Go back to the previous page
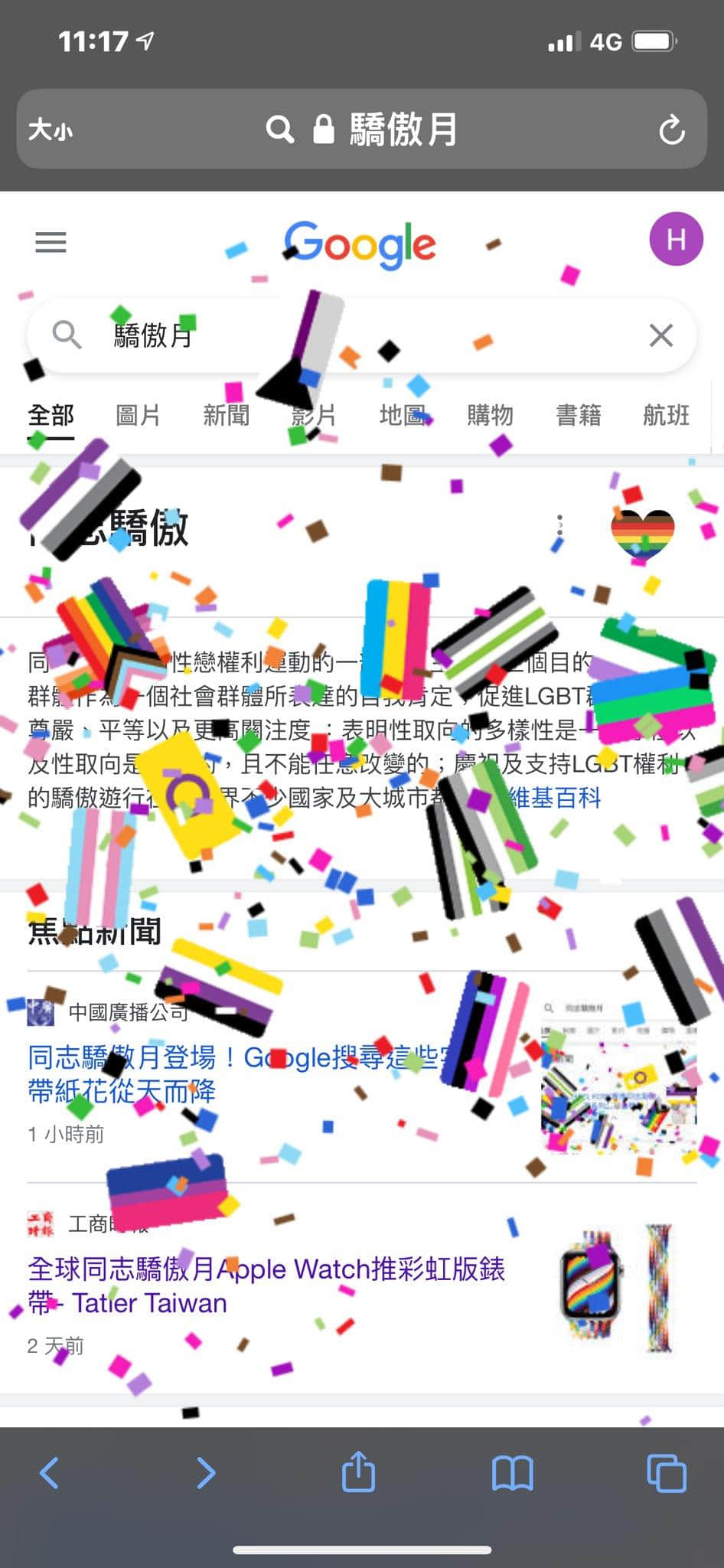The height and width of the screenshot is (1568, 724). 50,1472
